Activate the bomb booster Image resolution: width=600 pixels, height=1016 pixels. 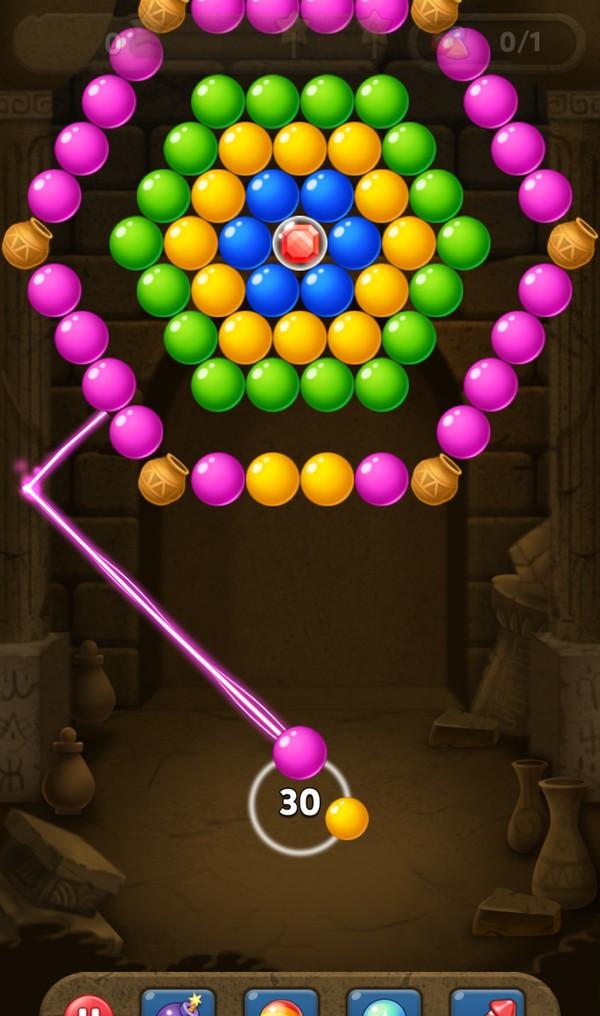click(x=178, y=1003)
